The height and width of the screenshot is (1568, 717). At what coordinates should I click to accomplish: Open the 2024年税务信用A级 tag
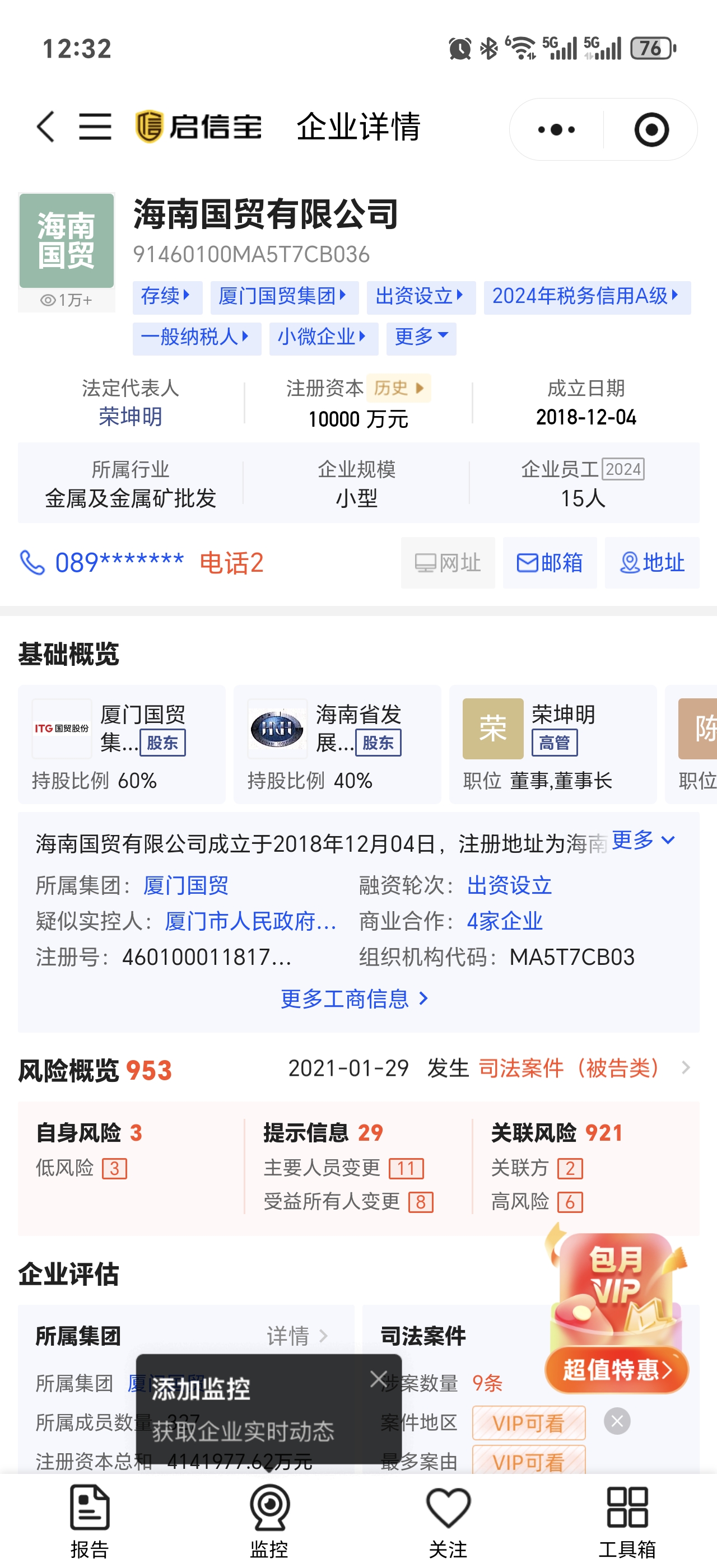586,297
